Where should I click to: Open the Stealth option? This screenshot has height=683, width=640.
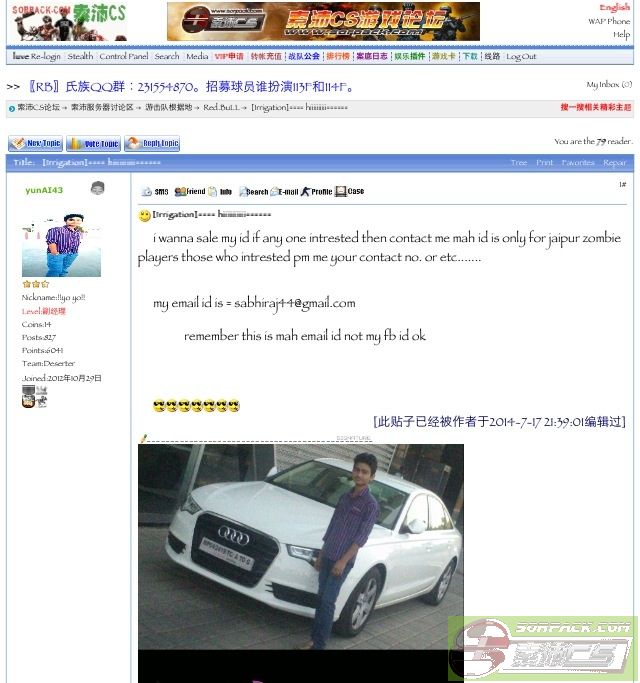click(81, 57)
